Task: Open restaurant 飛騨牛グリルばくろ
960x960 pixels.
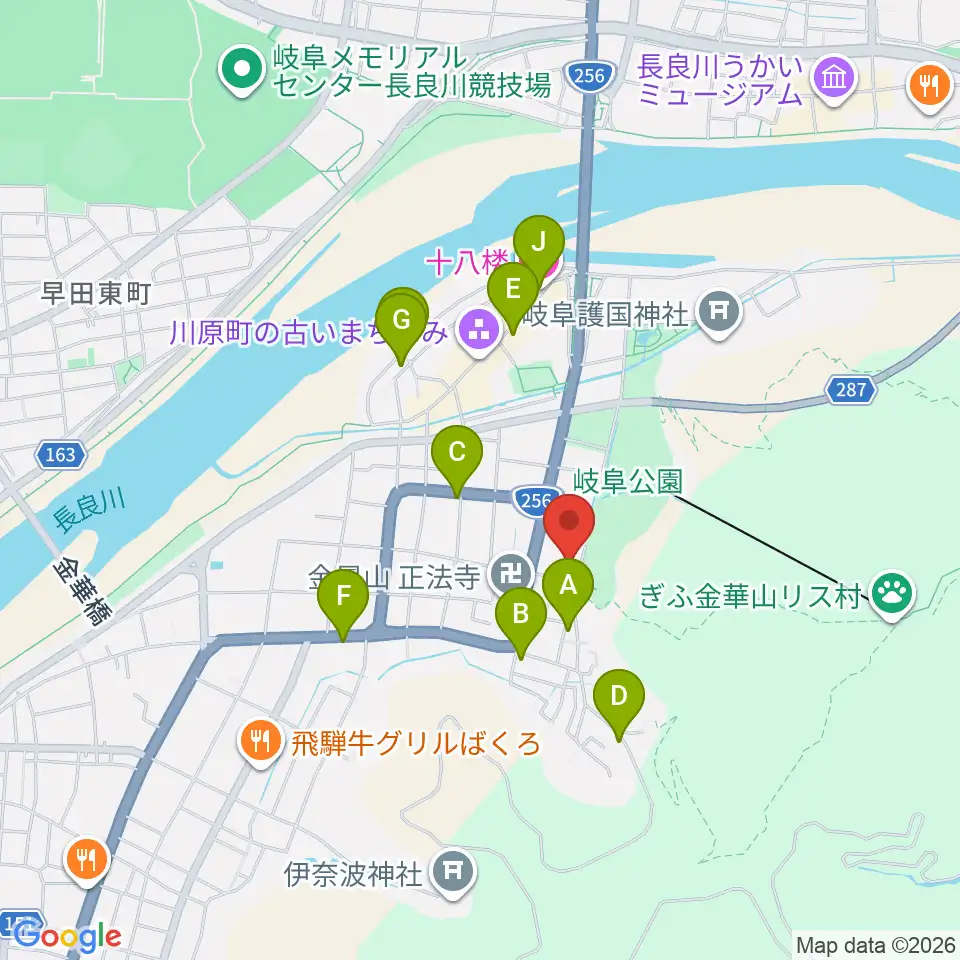Action: (x=261, y=742)
